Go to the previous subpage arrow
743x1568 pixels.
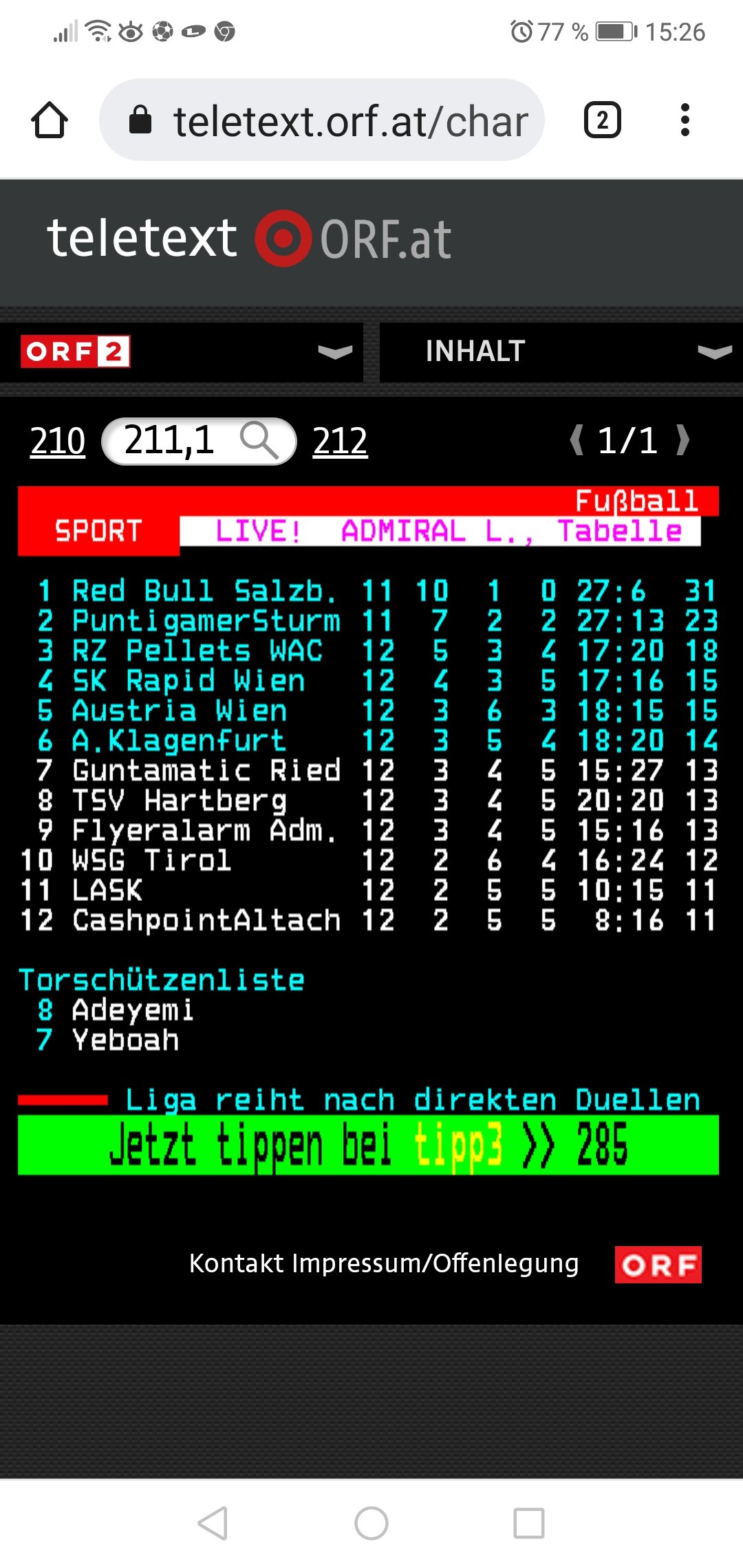pyautogui.click(x=577, y=440)
